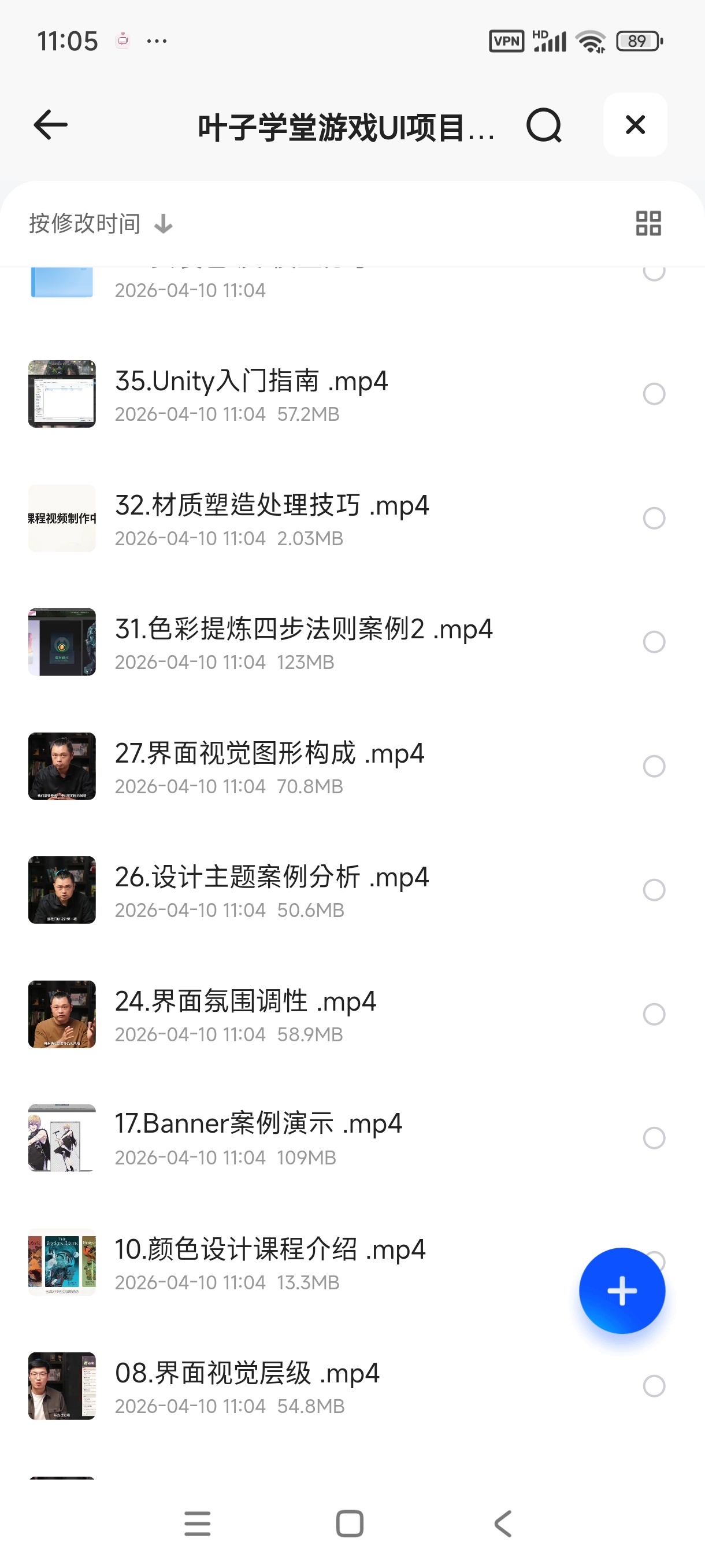
Task: Select the checkbox for 35.Unity入门指南
Action: pos(654,394)
